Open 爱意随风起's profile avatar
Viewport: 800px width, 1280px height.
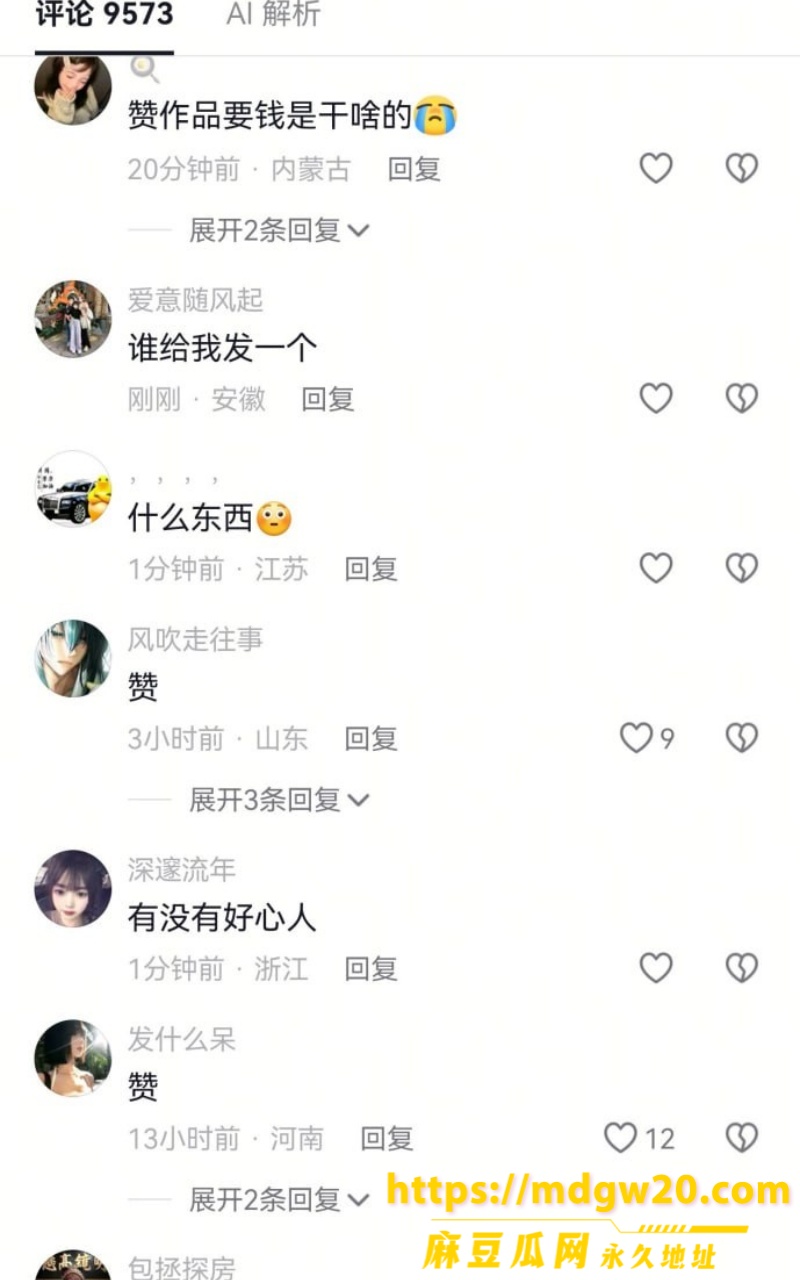pos(73,319)
